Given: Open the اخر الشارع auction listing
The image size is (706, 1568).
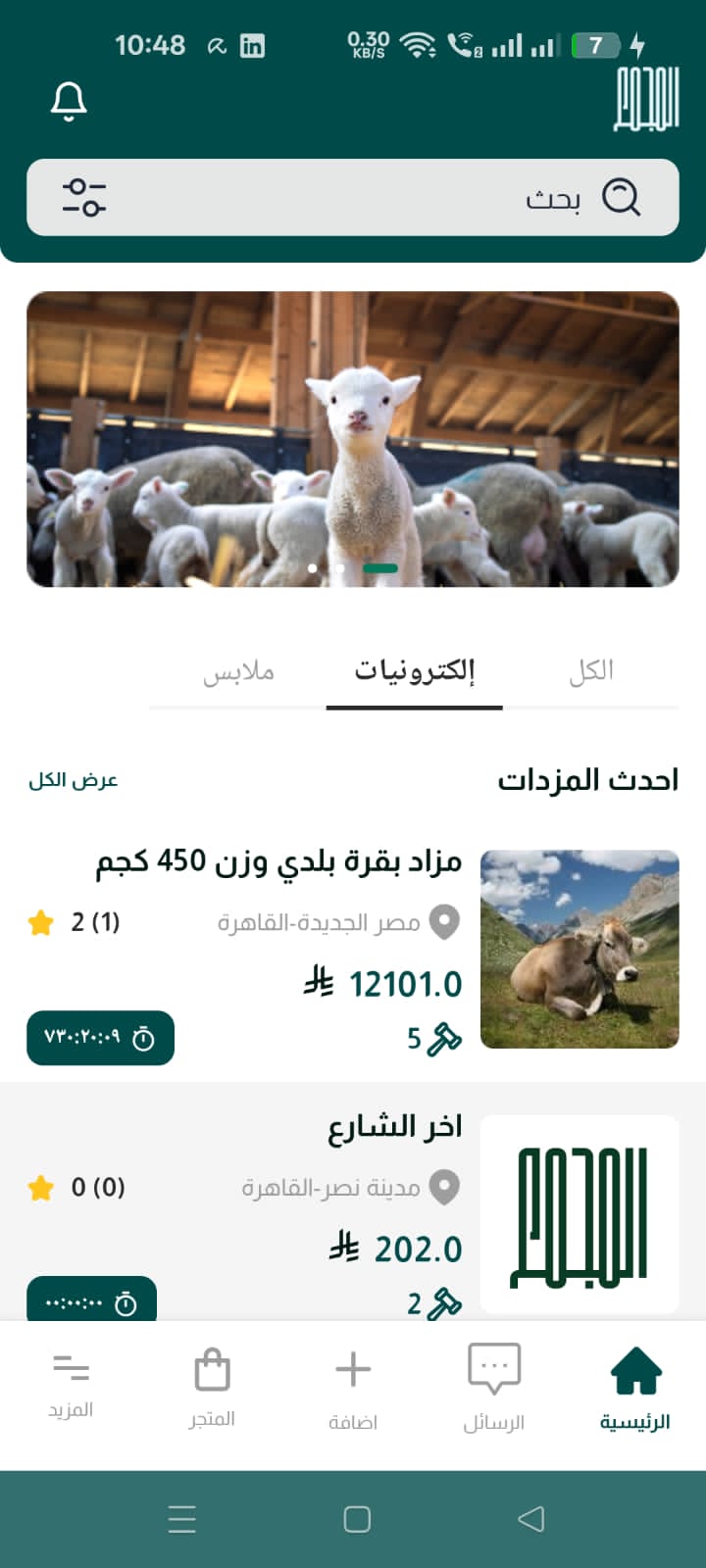Looking at the screenshot, I should click(393, 1127).
